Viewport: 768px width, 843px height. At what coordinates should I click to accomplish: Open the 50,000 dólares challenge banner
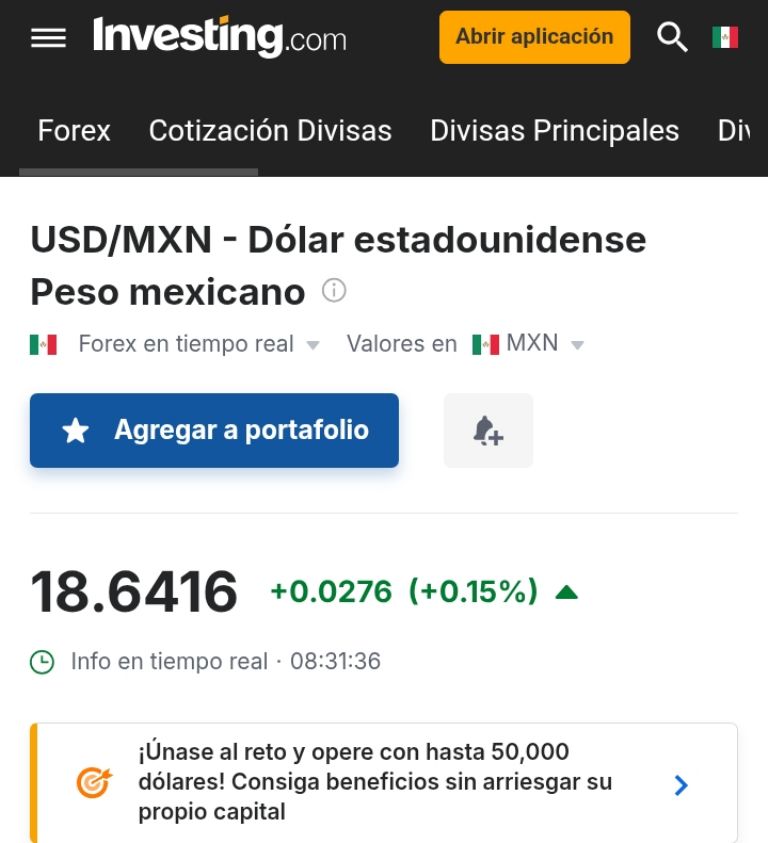click(x=384, y=782)
